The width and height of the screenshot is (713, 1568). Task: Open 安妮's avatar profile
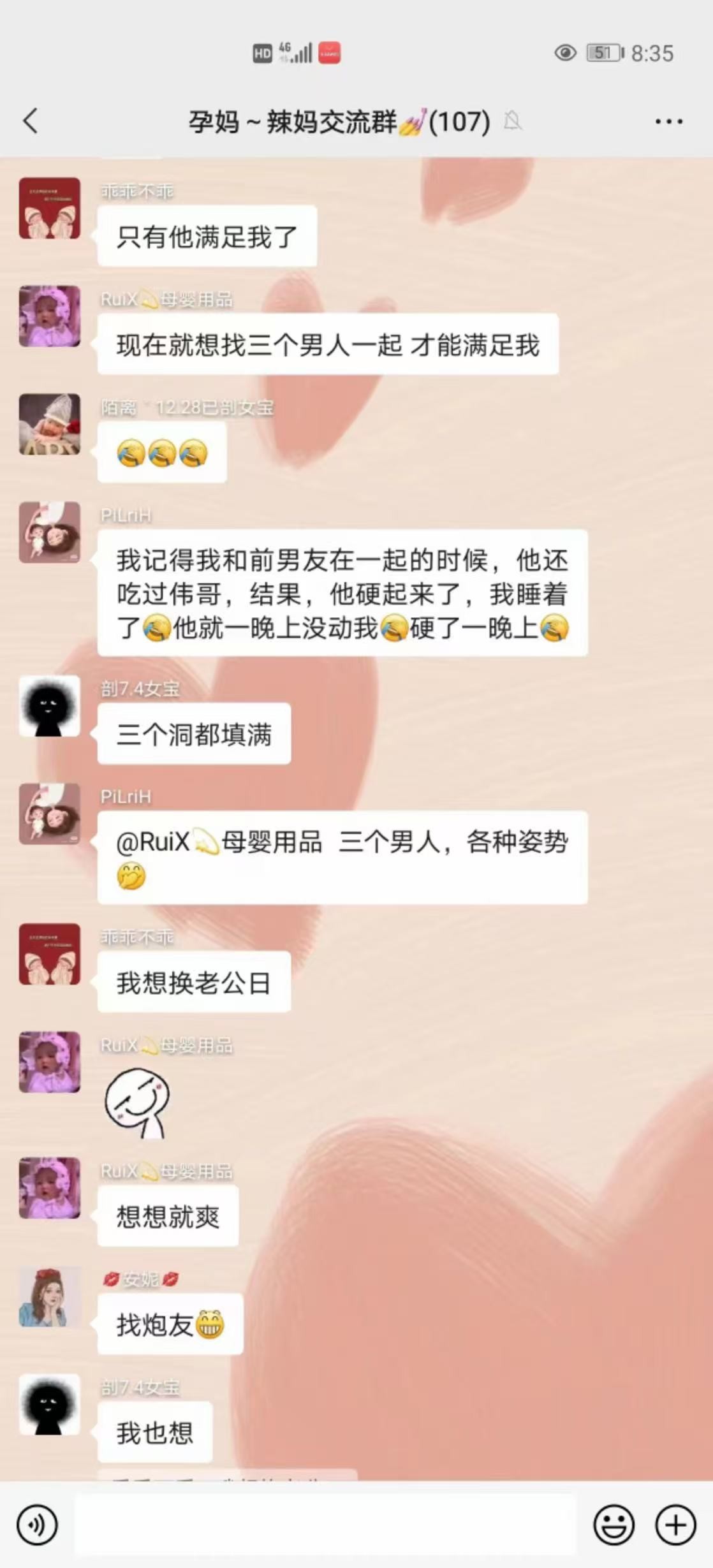coord(50,1296)
